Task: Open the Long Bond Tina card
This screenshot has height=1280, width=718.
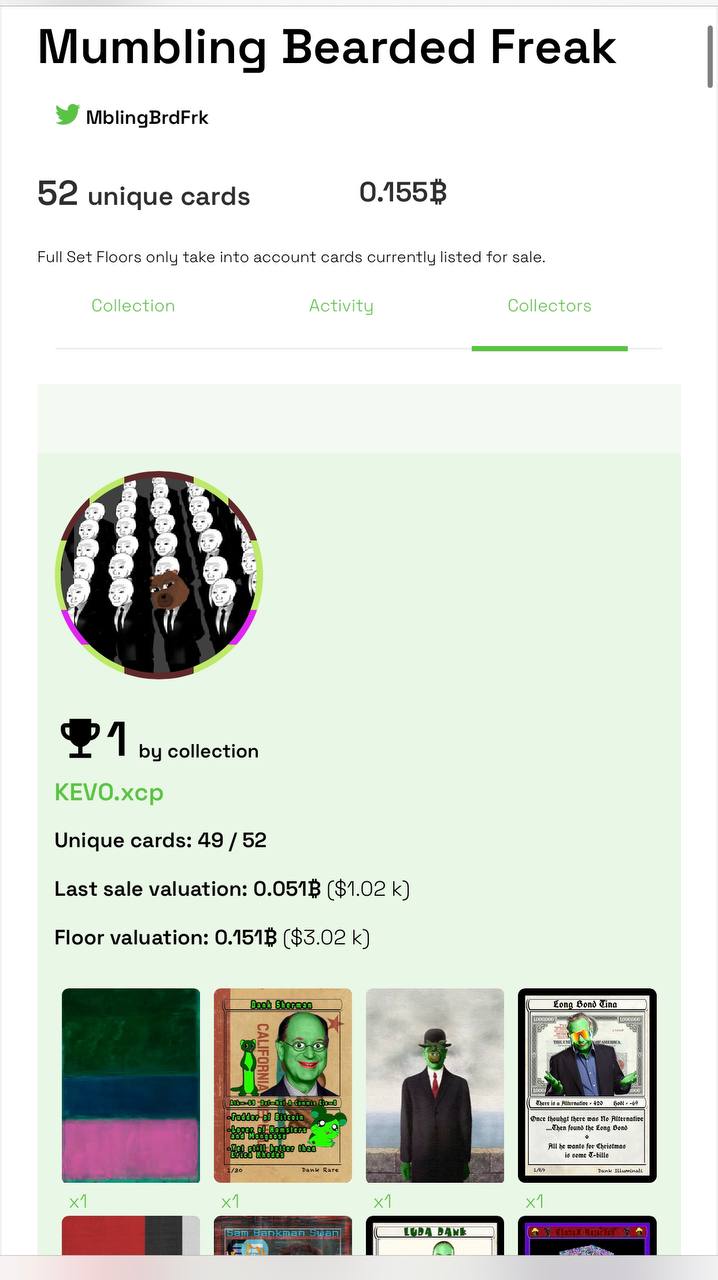Action: coord(587,1085)
